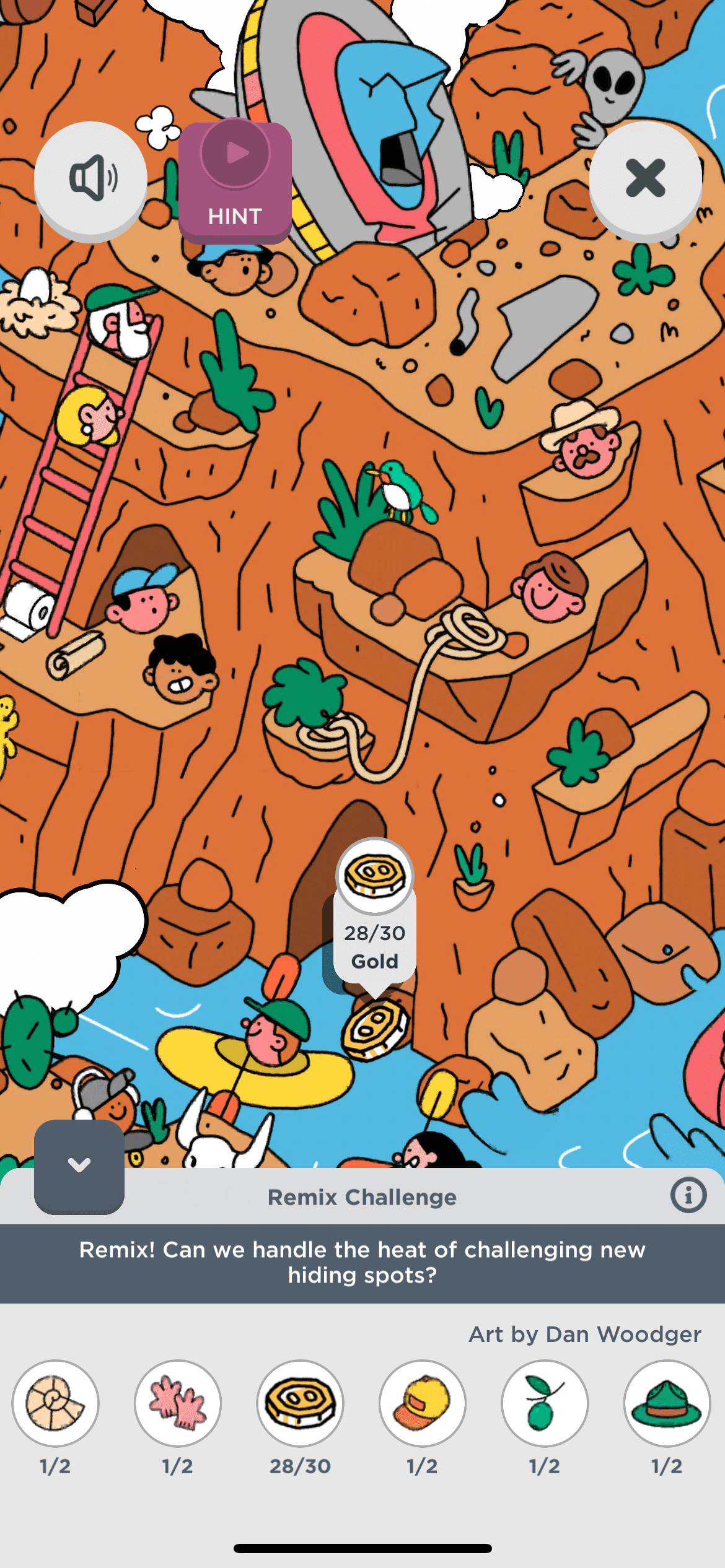Open the Remix Challenge info icon

[x=688, y=1195]
